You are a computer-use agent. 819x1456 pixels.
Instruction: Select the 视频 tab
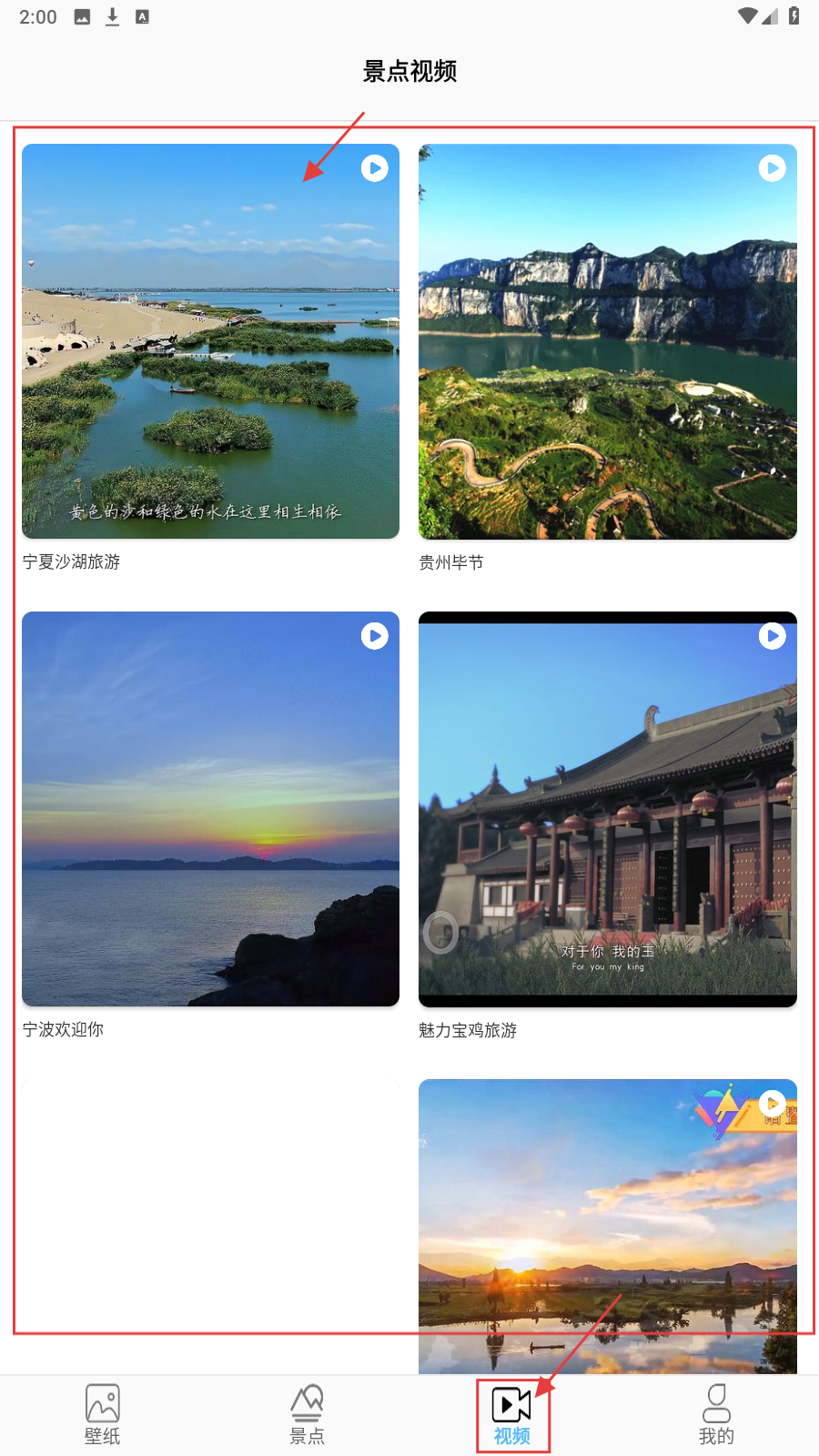pyautogui.click(x=512, y=1415)
